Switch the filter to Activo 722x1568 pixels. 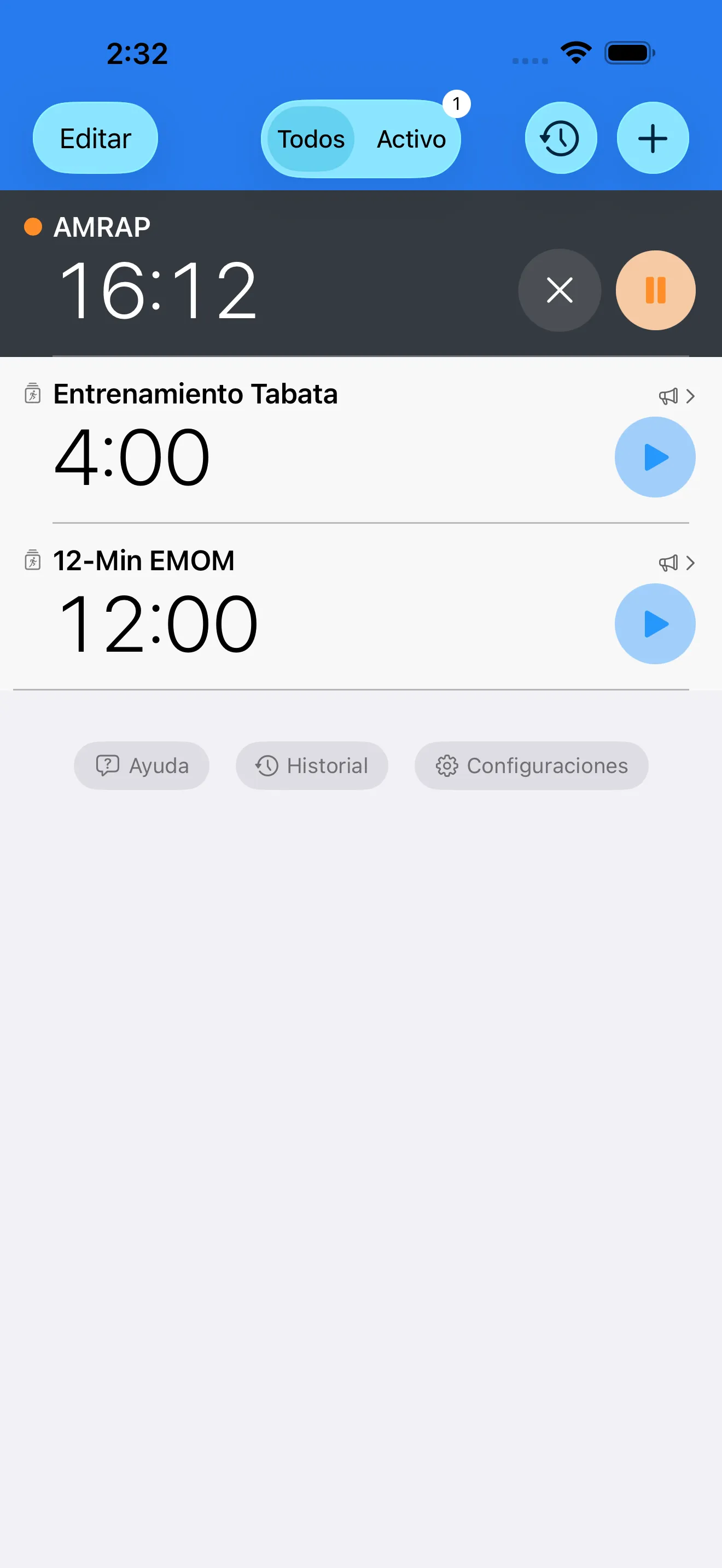411,139
